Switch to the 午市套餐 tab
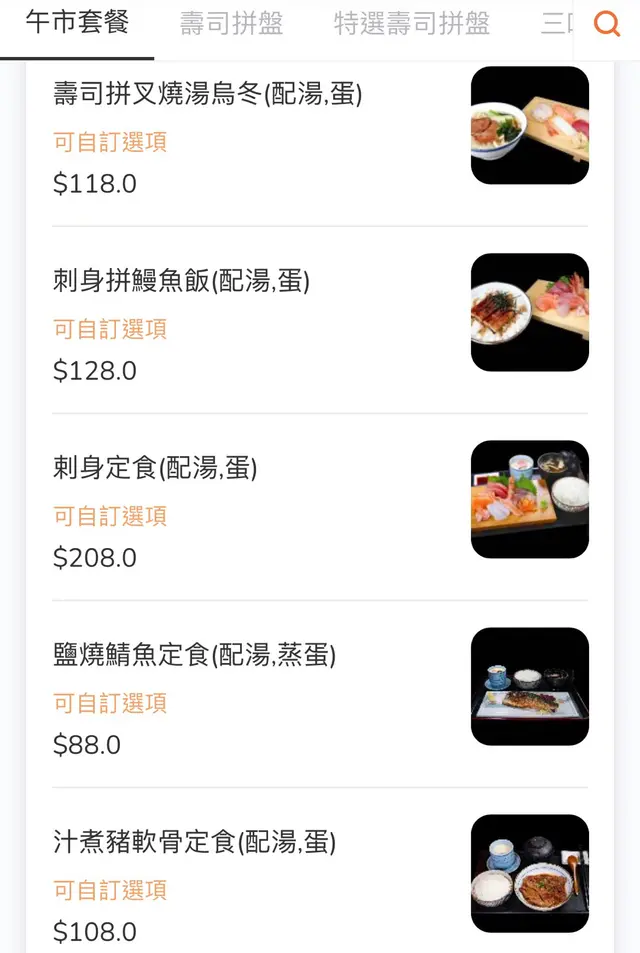This screenshot has height=953, width=640. 77,24
